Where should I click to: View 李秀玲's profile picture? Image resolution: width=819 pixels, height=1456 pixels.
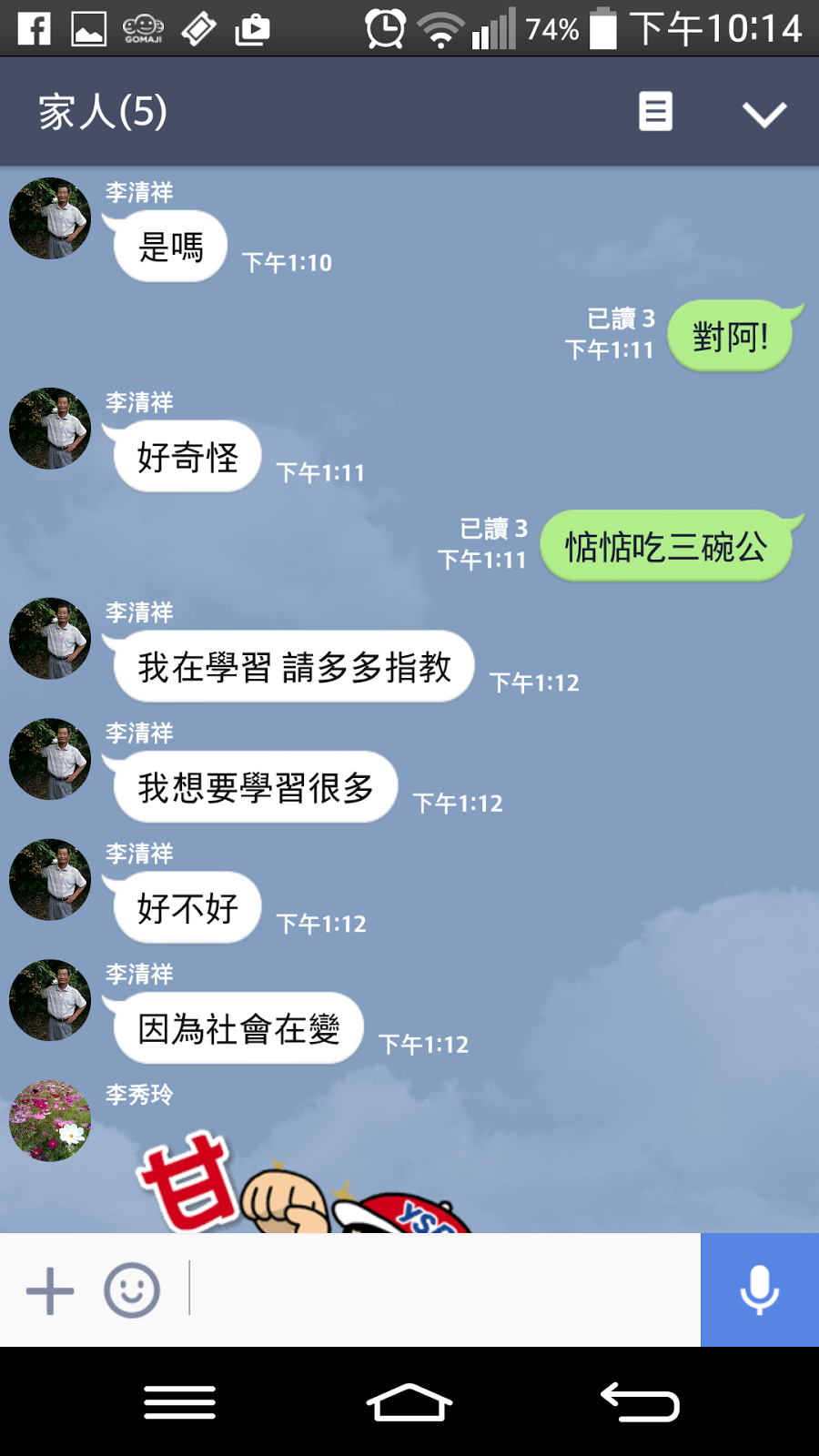click(50, 1120)
